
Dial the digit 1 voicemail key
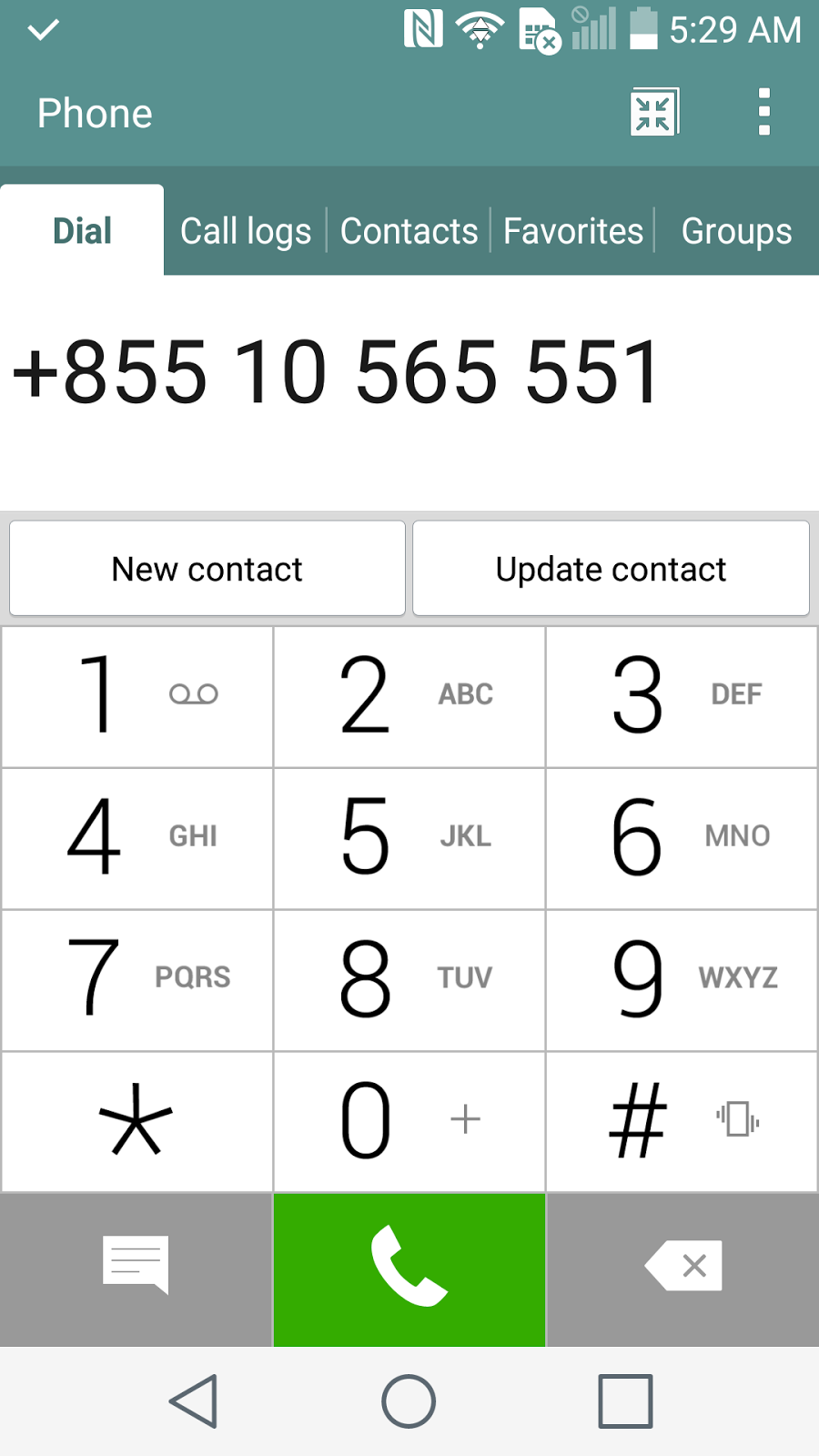[x=137, y=696]
